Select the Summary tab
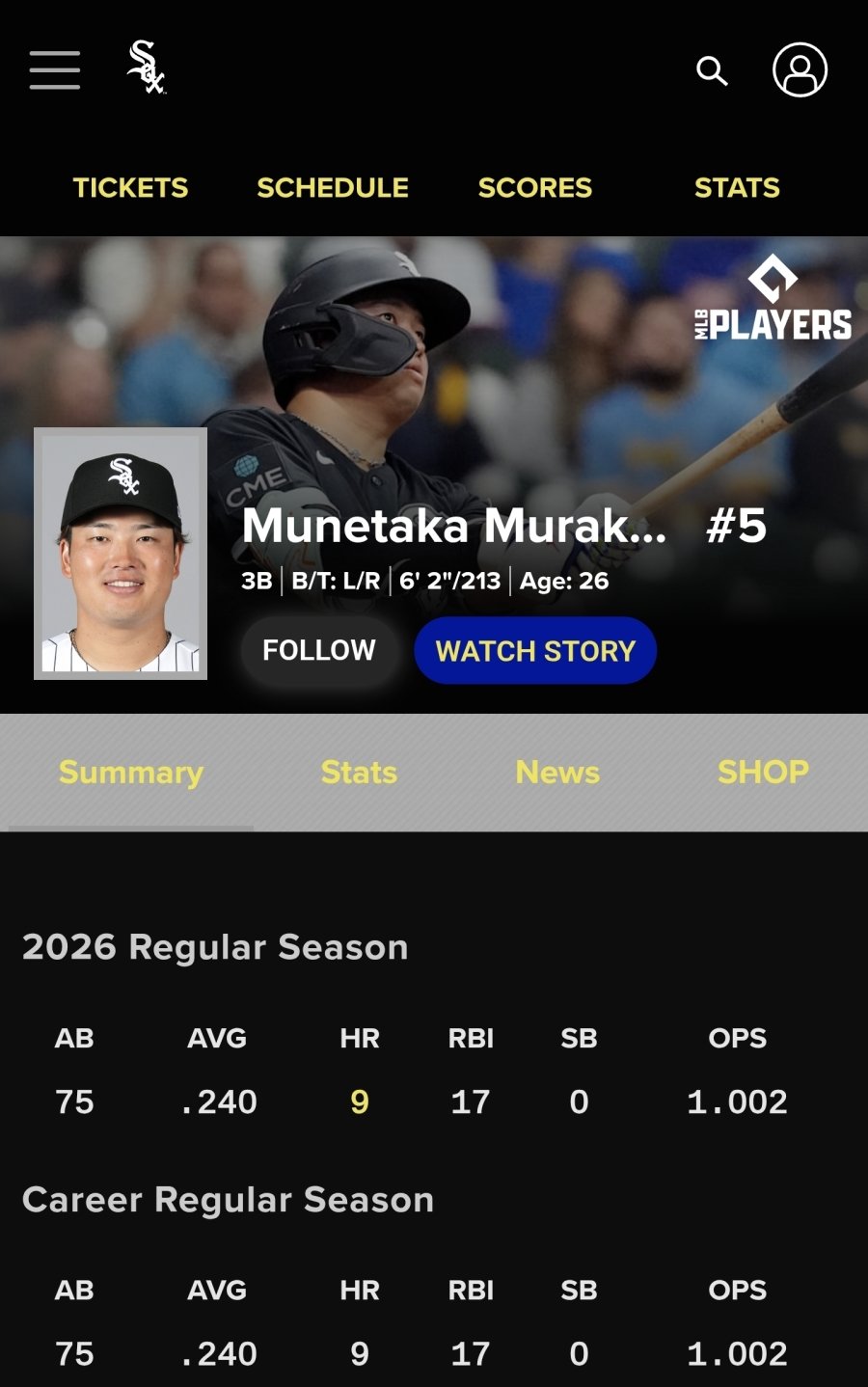 (x=131, y=772)
